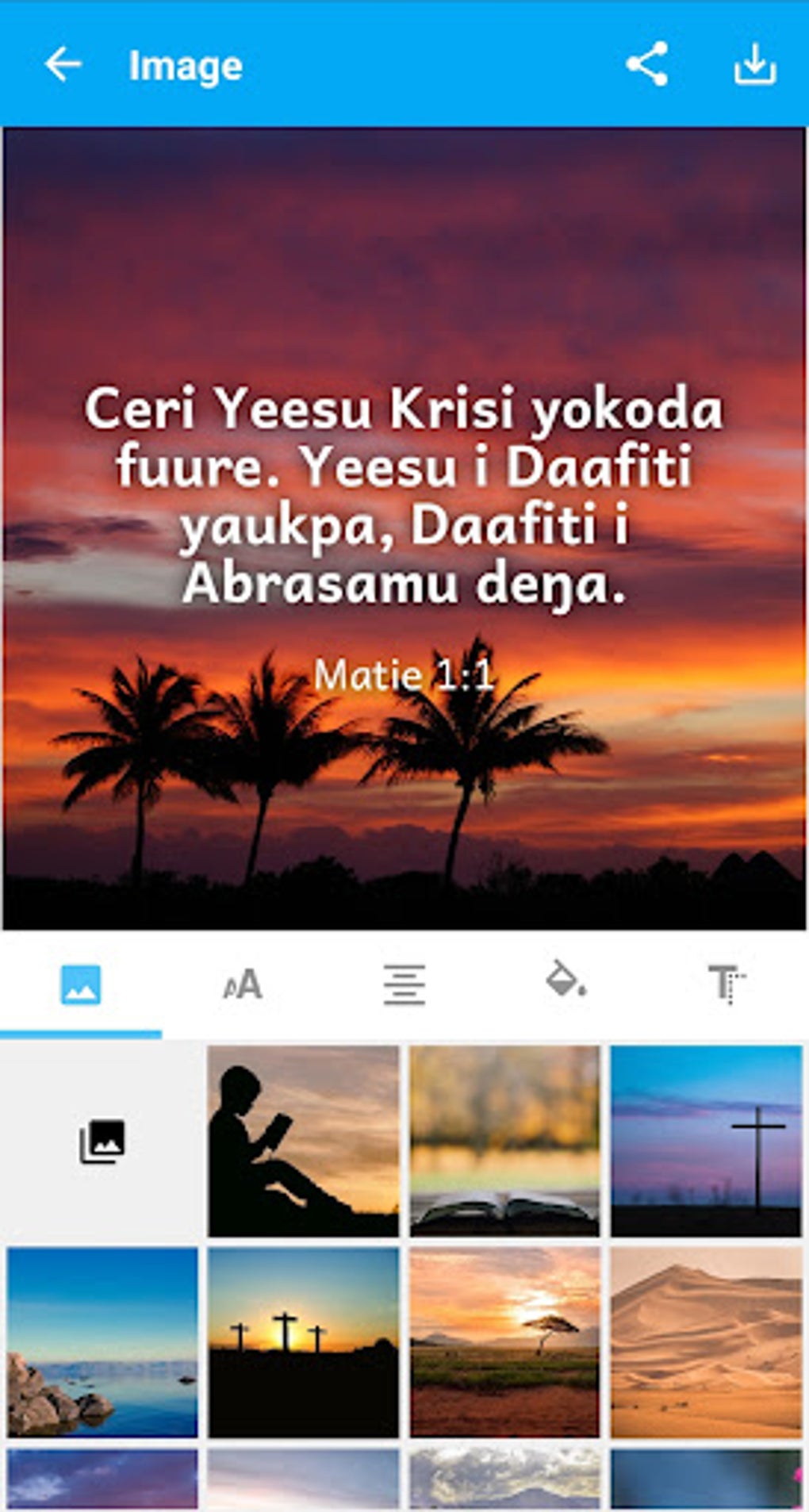
Task: Open the text style tab
Action: (727, 984)
